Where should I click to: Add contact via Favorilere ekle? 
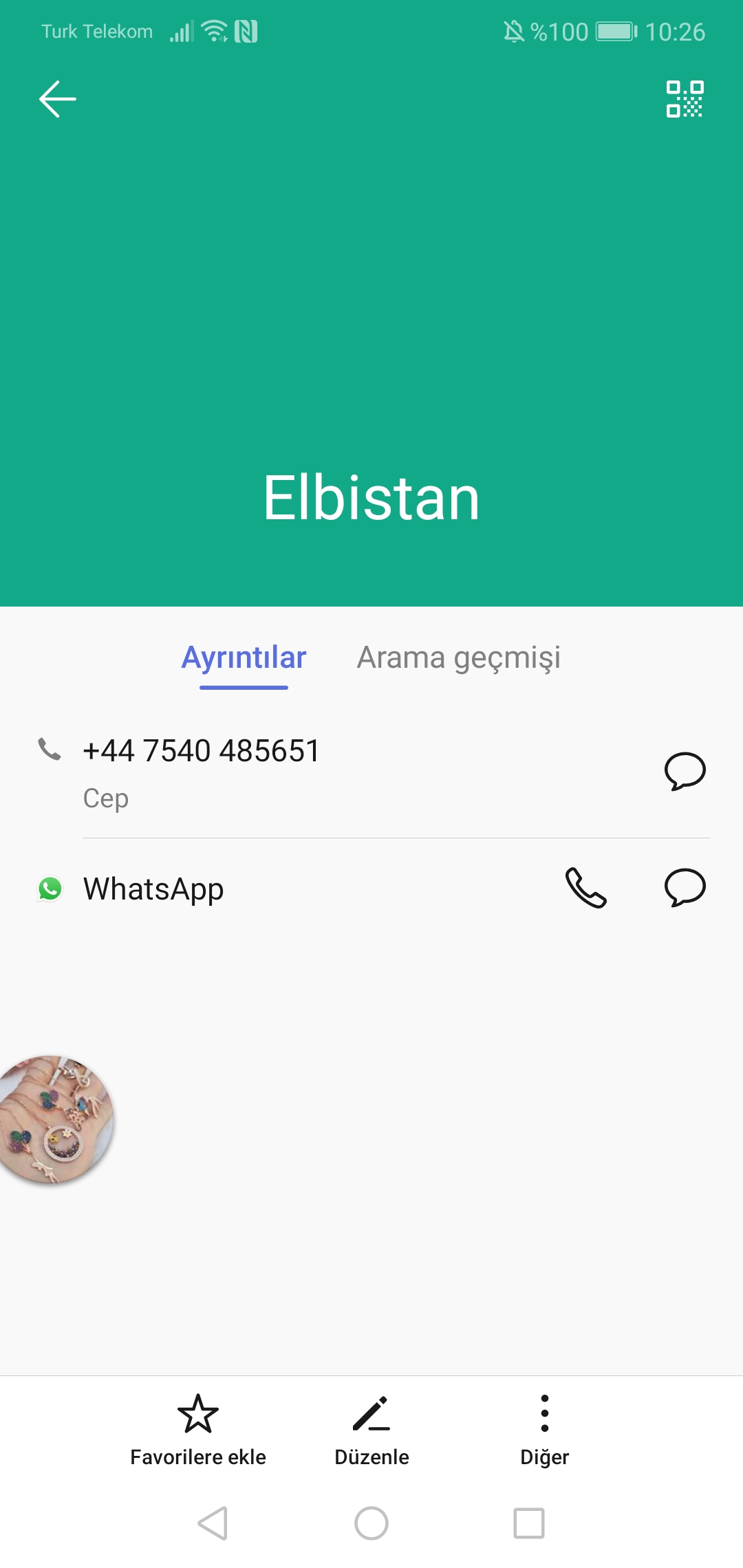[x=198, y=1430]
